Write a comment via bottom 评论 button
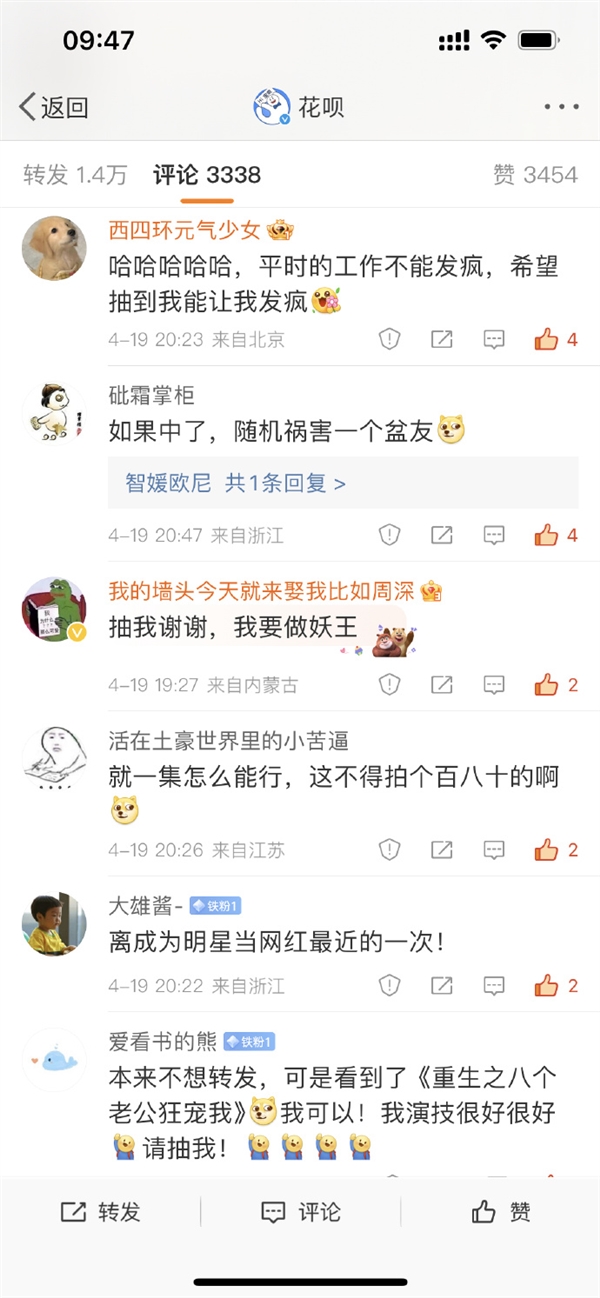This screenshot has height=1298, width=600. 300,1212
